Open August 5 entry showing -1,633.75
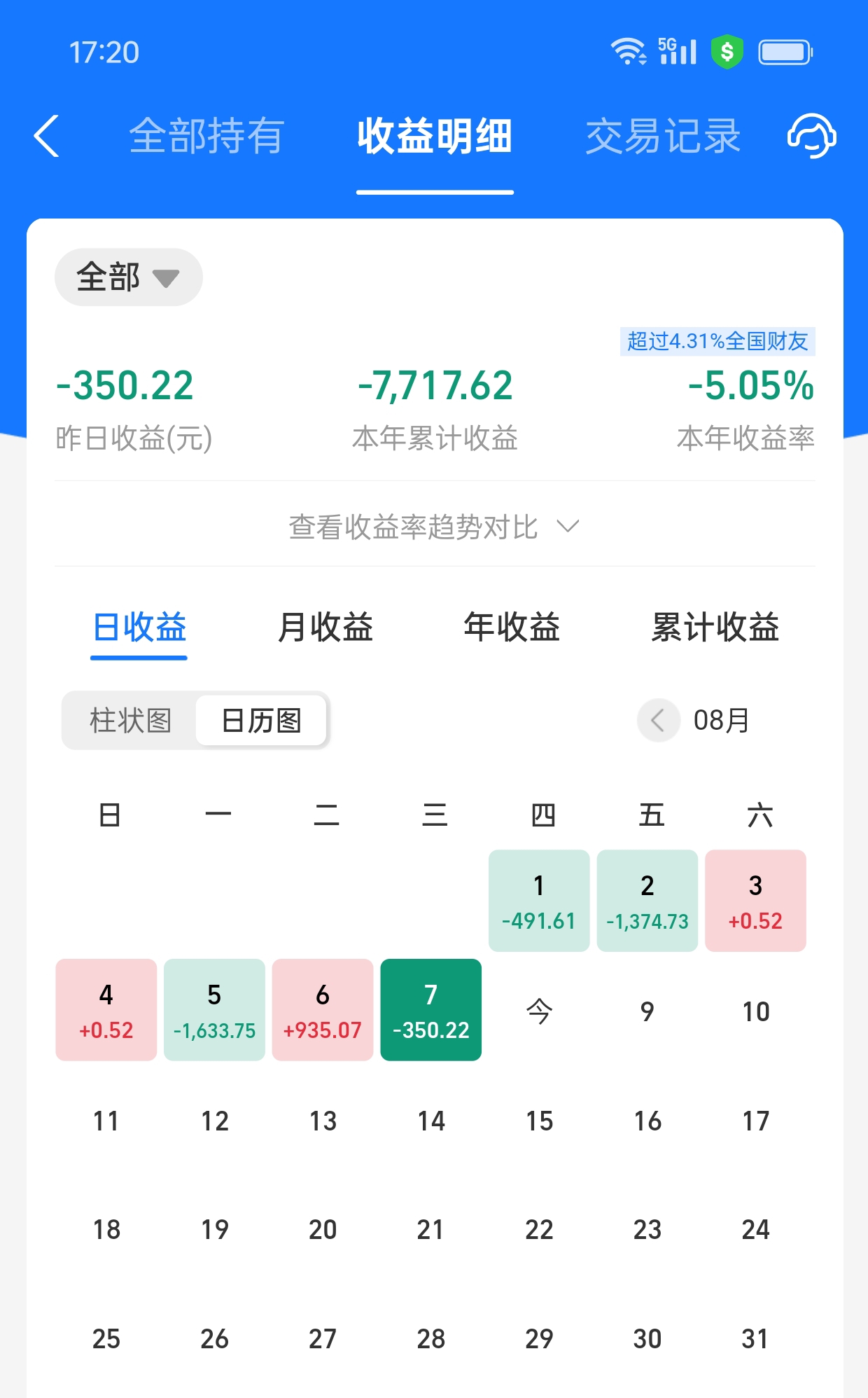868x1398 pixels. click(214, 1010)
